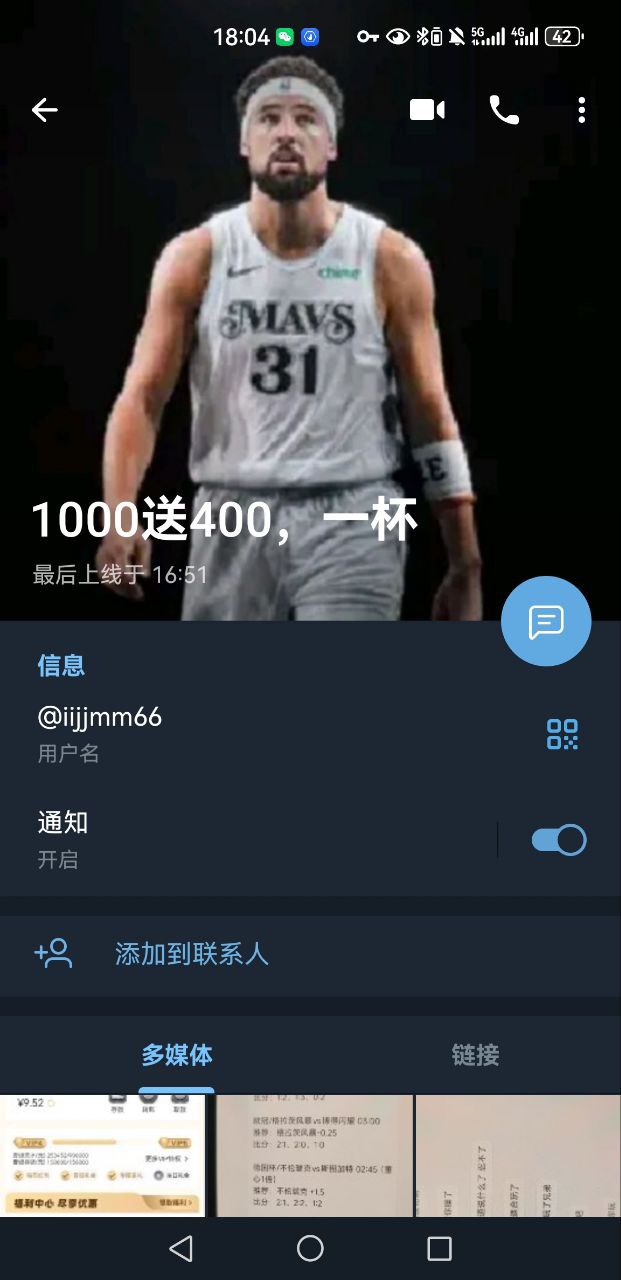The height and width of the screenshot is (1280, 621).
Task: Open the third media thumbnail
Action: [x=518, y=1155]
